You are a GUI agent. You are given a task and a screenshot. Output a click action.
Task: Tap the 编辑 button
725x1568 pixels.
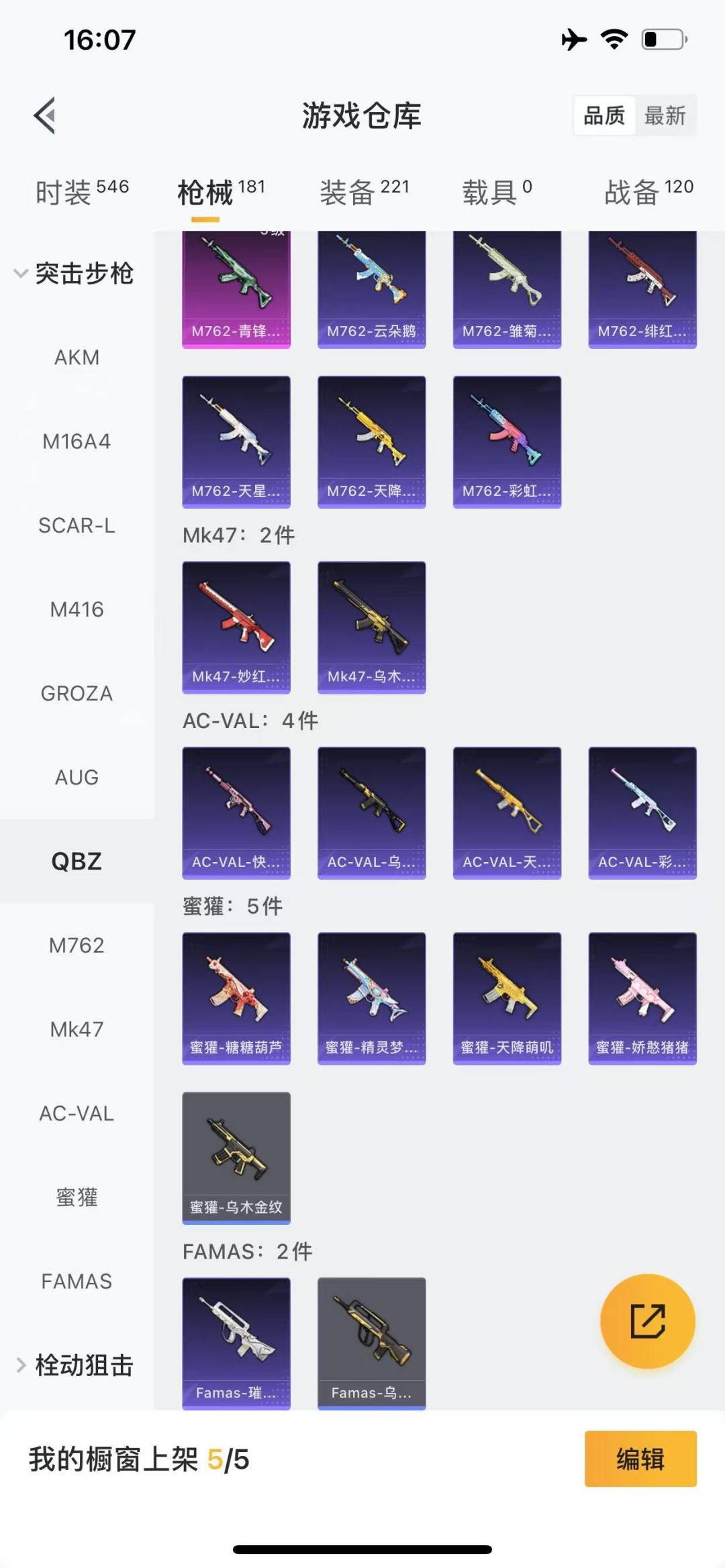click(x=640, y=1459)
